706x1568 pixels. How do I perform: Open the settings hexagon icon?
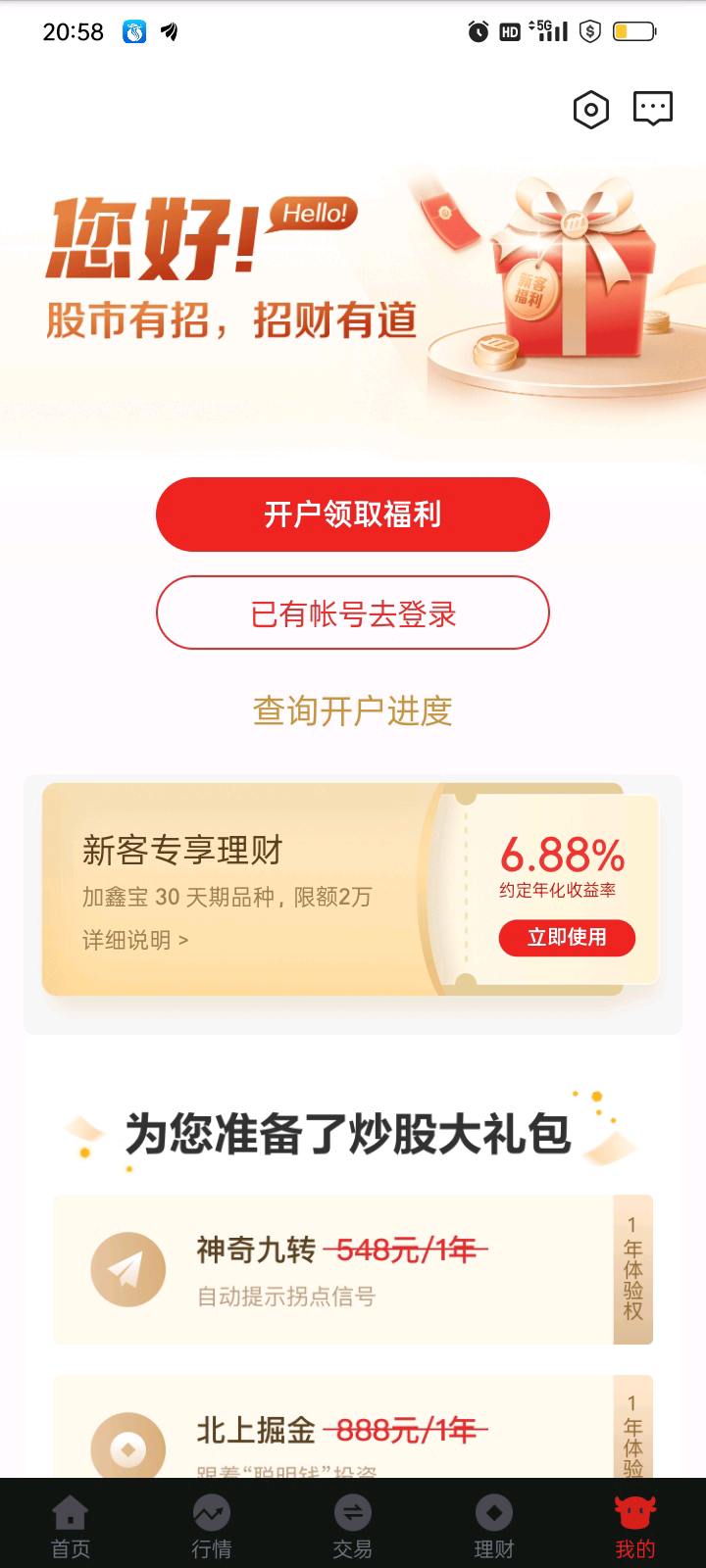coord(590,110)
